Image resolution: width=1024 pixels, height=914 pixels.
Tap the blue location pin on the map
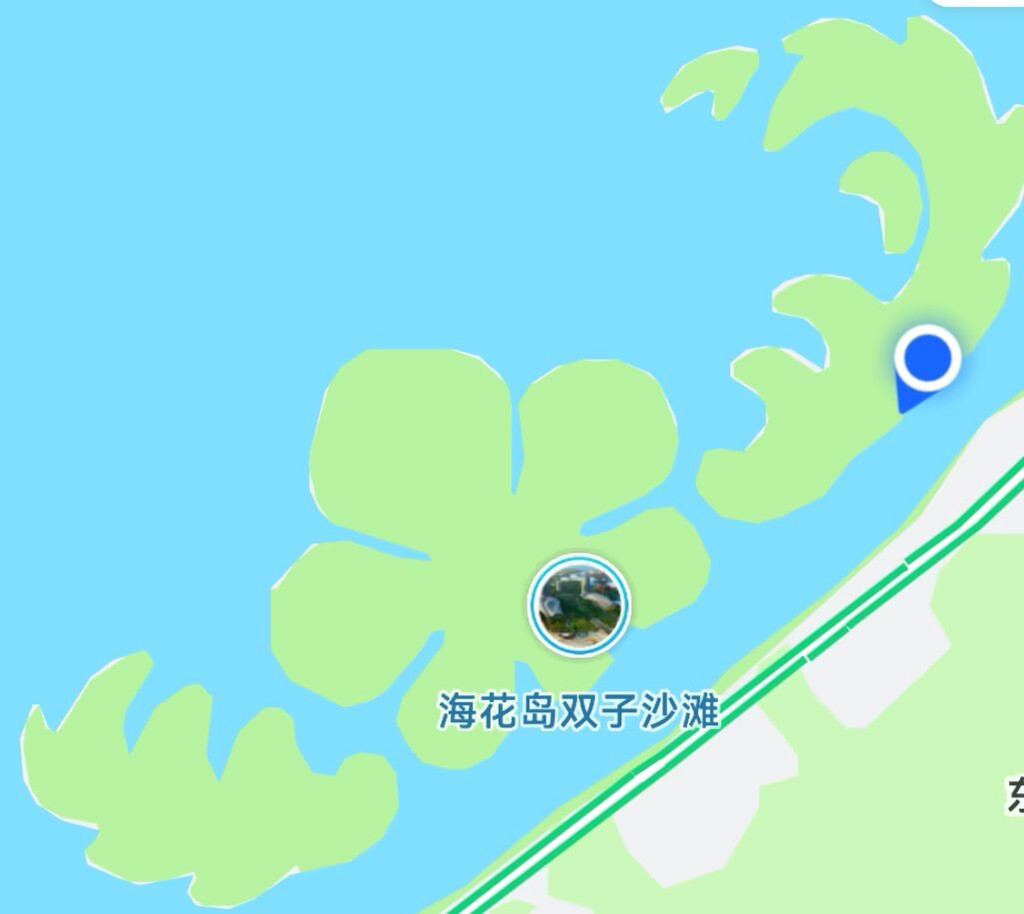[927, 359]
